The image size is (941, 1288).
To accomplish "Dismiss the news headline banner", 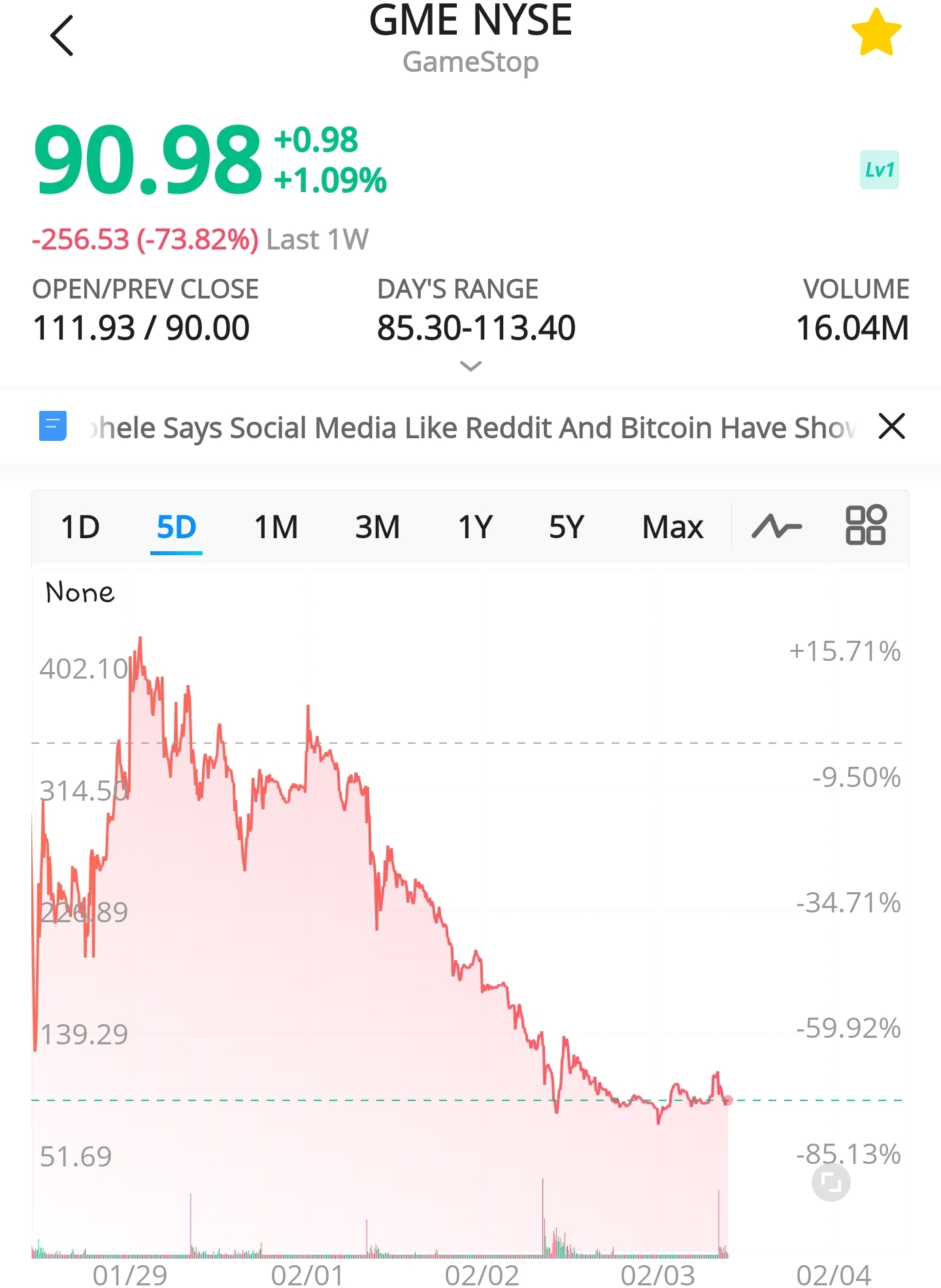I will pos(891,427).
